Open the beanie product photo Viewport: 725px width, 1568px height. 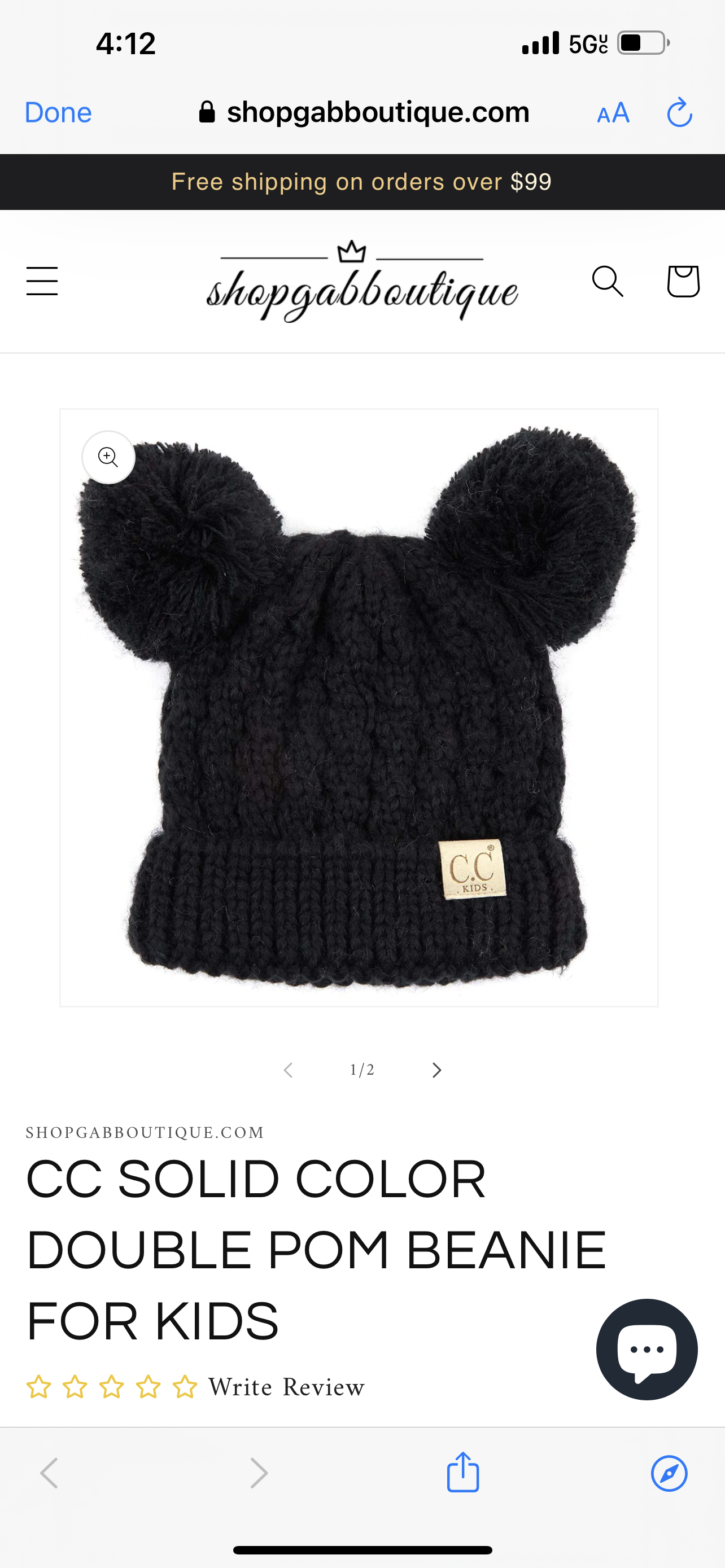pyautogui.click(x=359, y=730)
